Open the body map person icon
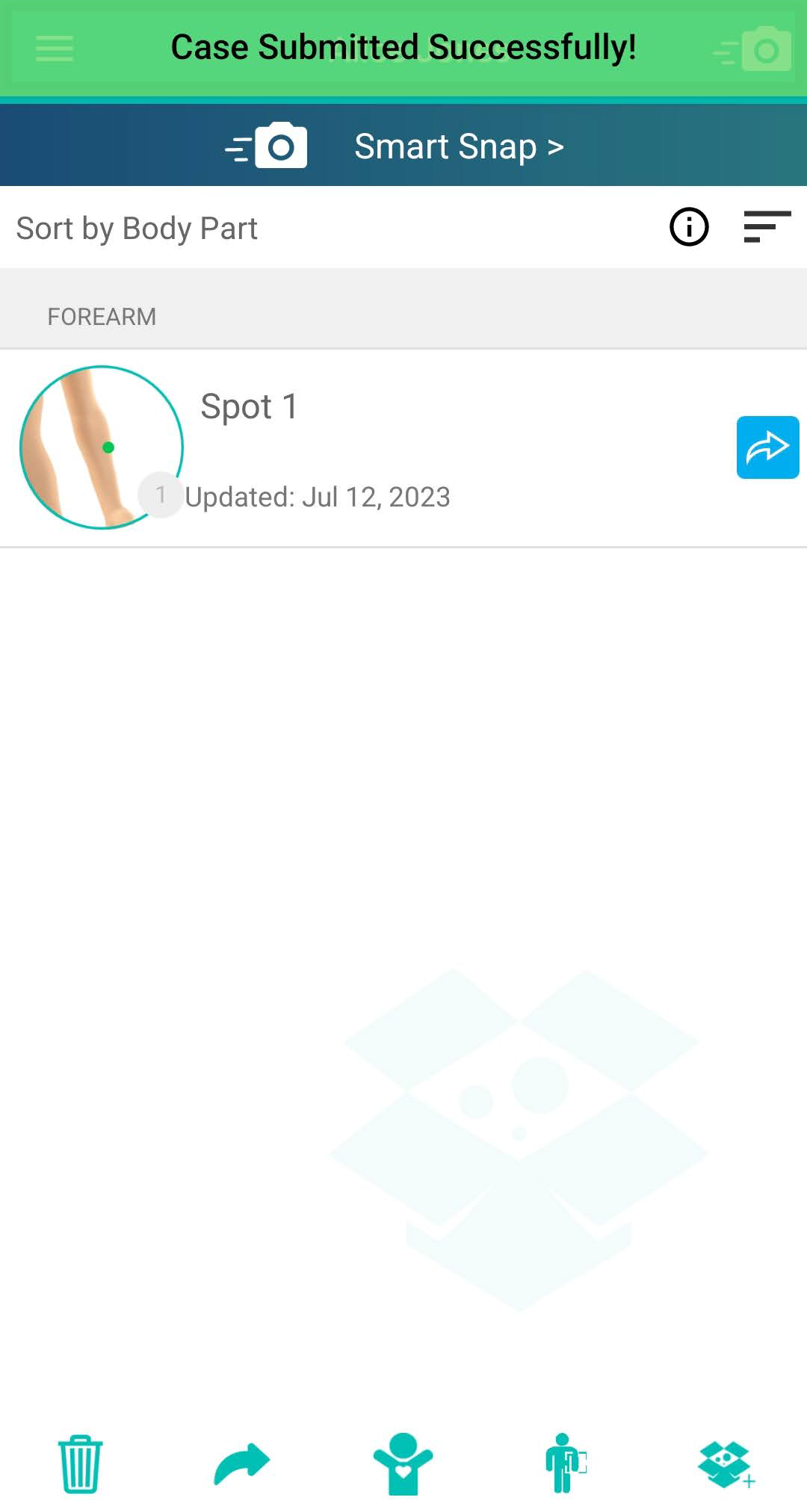The width and height of the screenshot is (807, 1512). (x=565, y=1463)
